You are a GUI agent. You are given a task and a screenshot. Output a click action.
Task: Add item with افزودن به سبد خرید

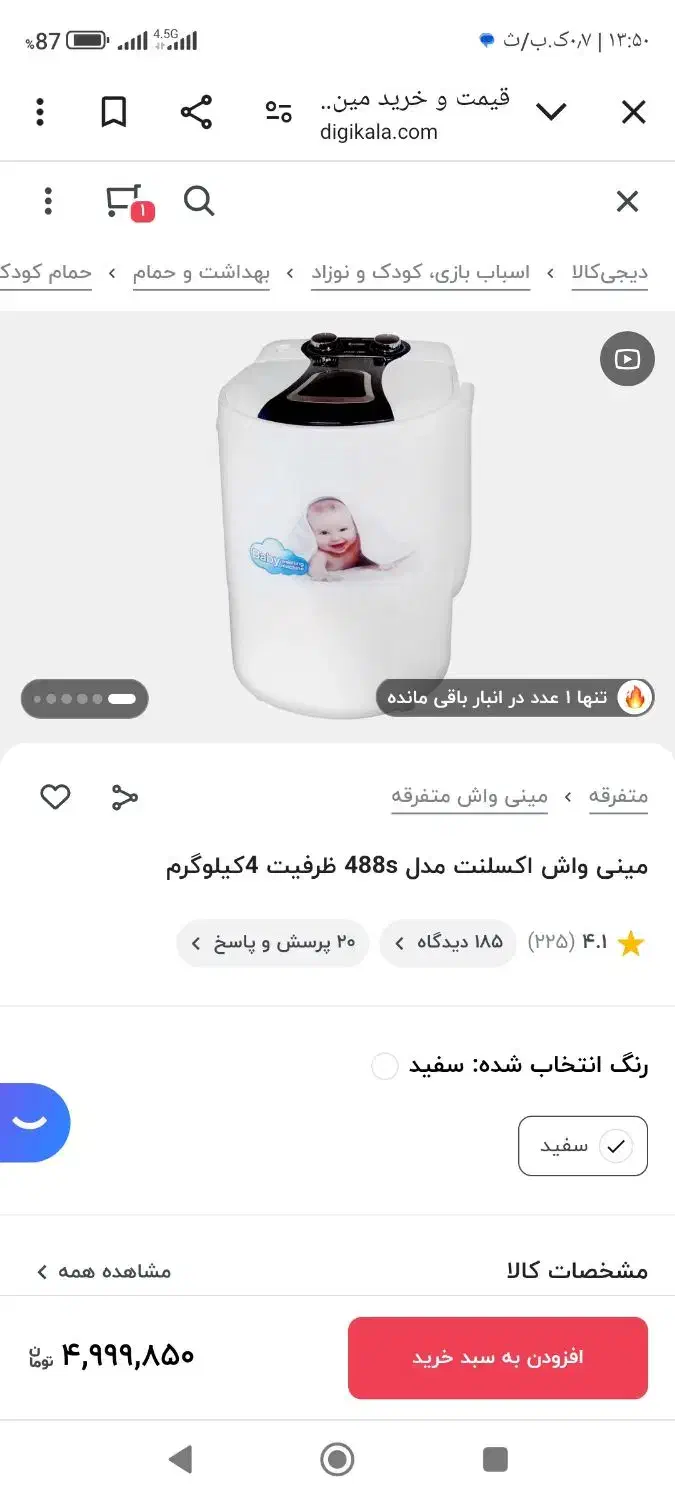(497, 1357)
